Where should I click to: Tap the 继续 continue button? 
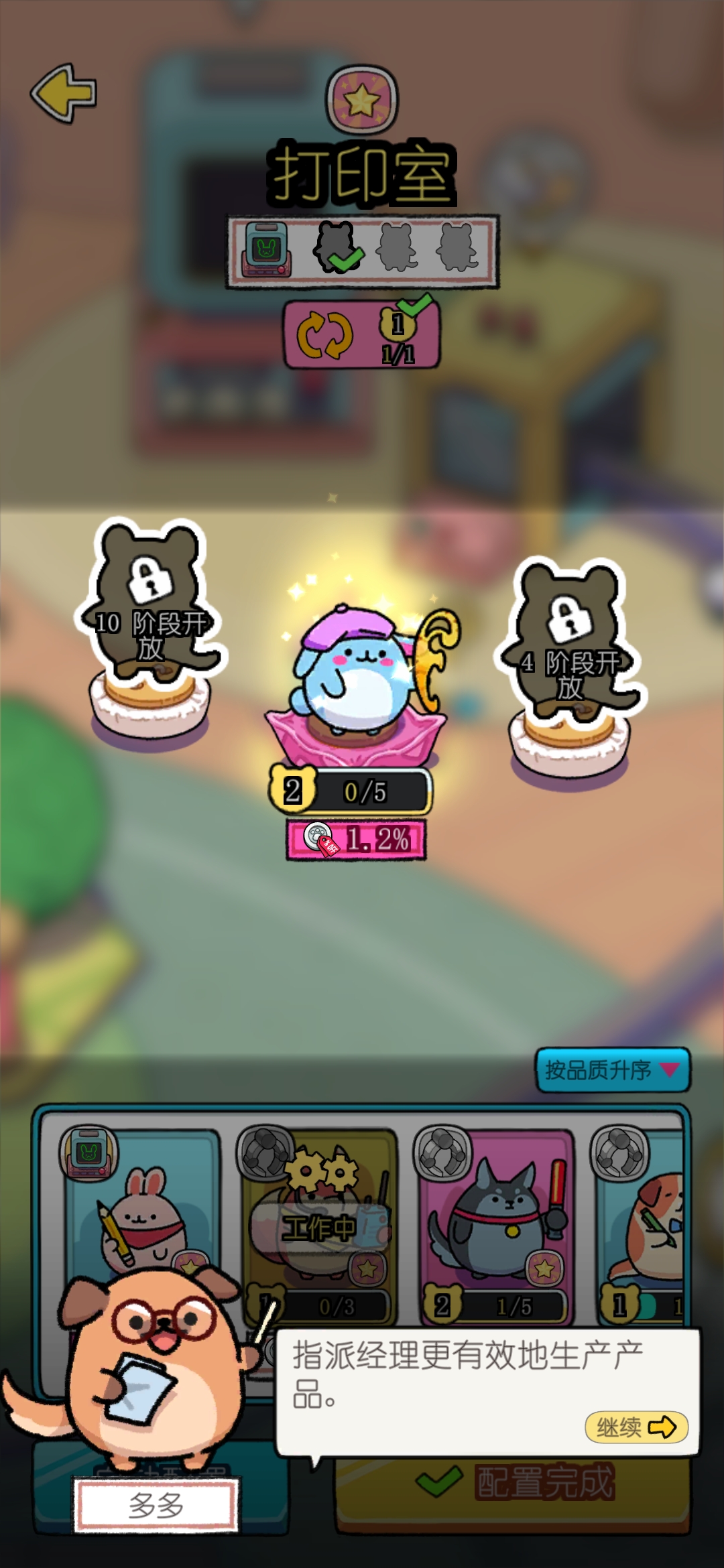(x=636, y=1427)
